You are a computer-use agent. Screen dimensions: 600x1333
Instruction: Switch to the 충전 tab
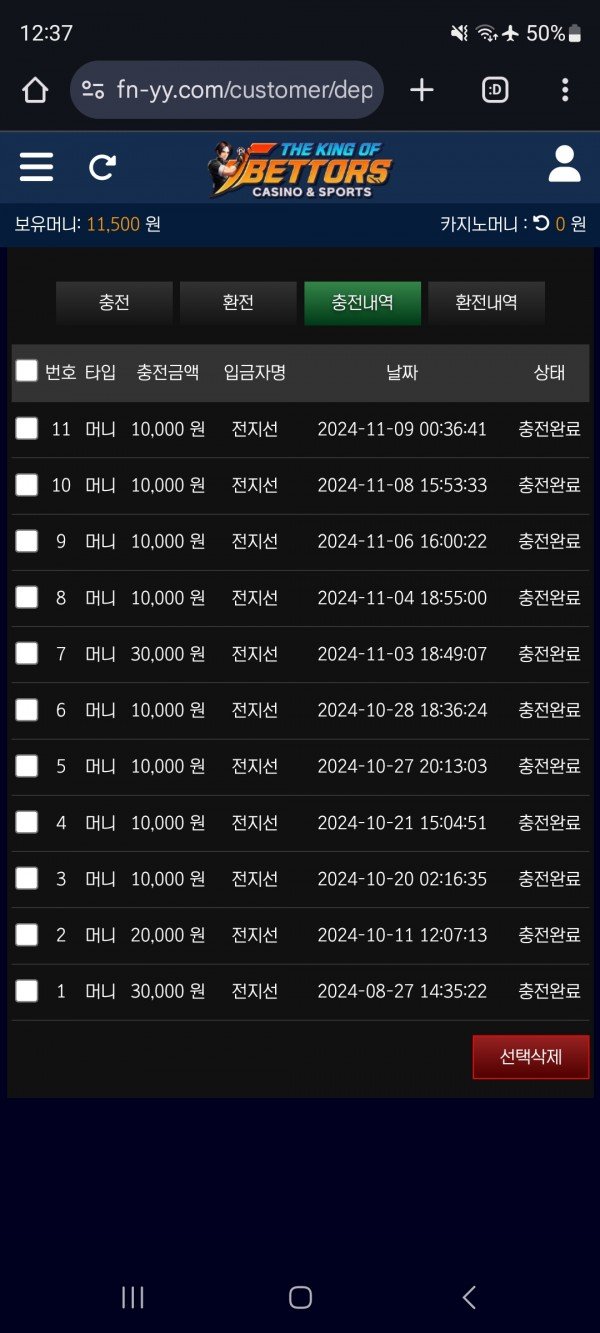click(x=114, y=302)
